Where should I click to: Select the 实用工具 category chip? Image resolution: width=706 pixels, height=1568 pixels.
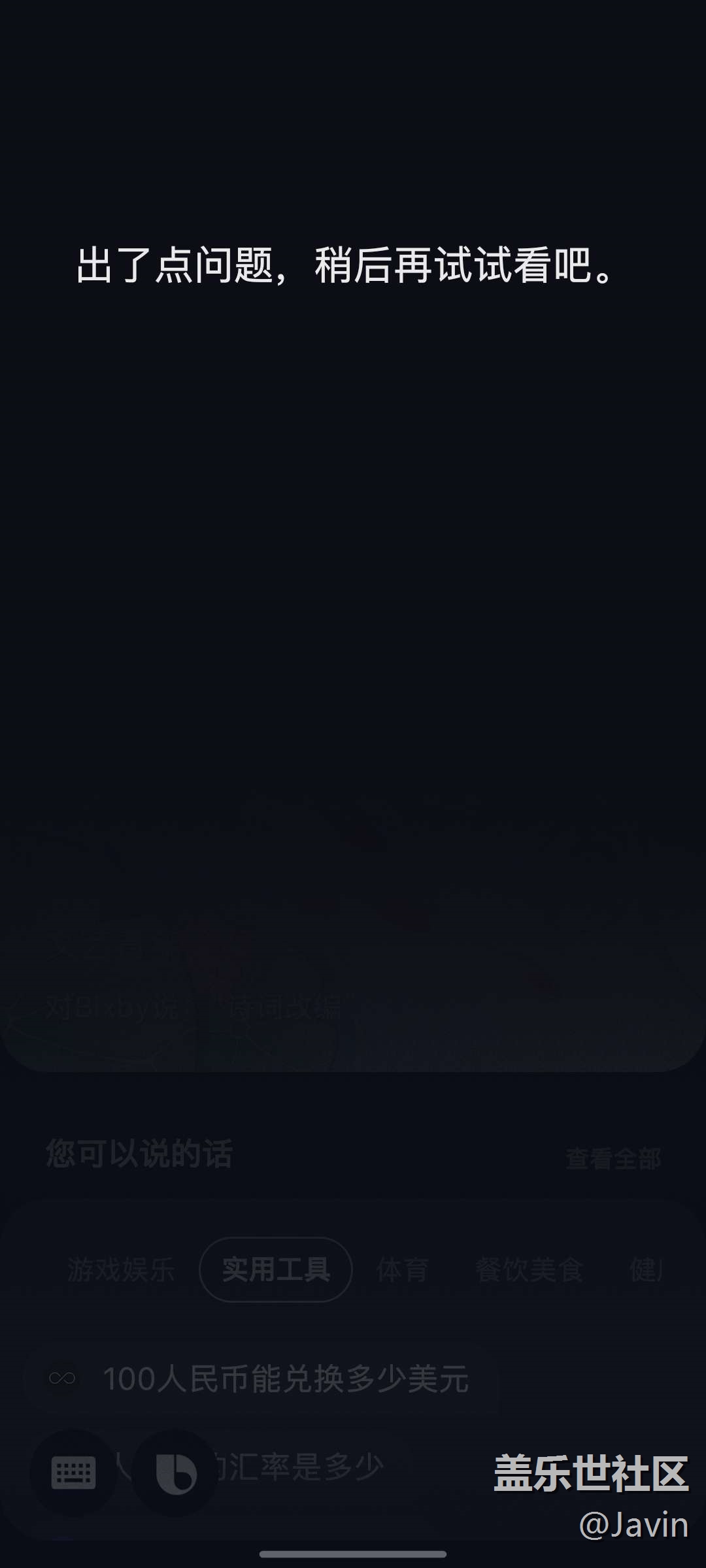pos(276,1269)
